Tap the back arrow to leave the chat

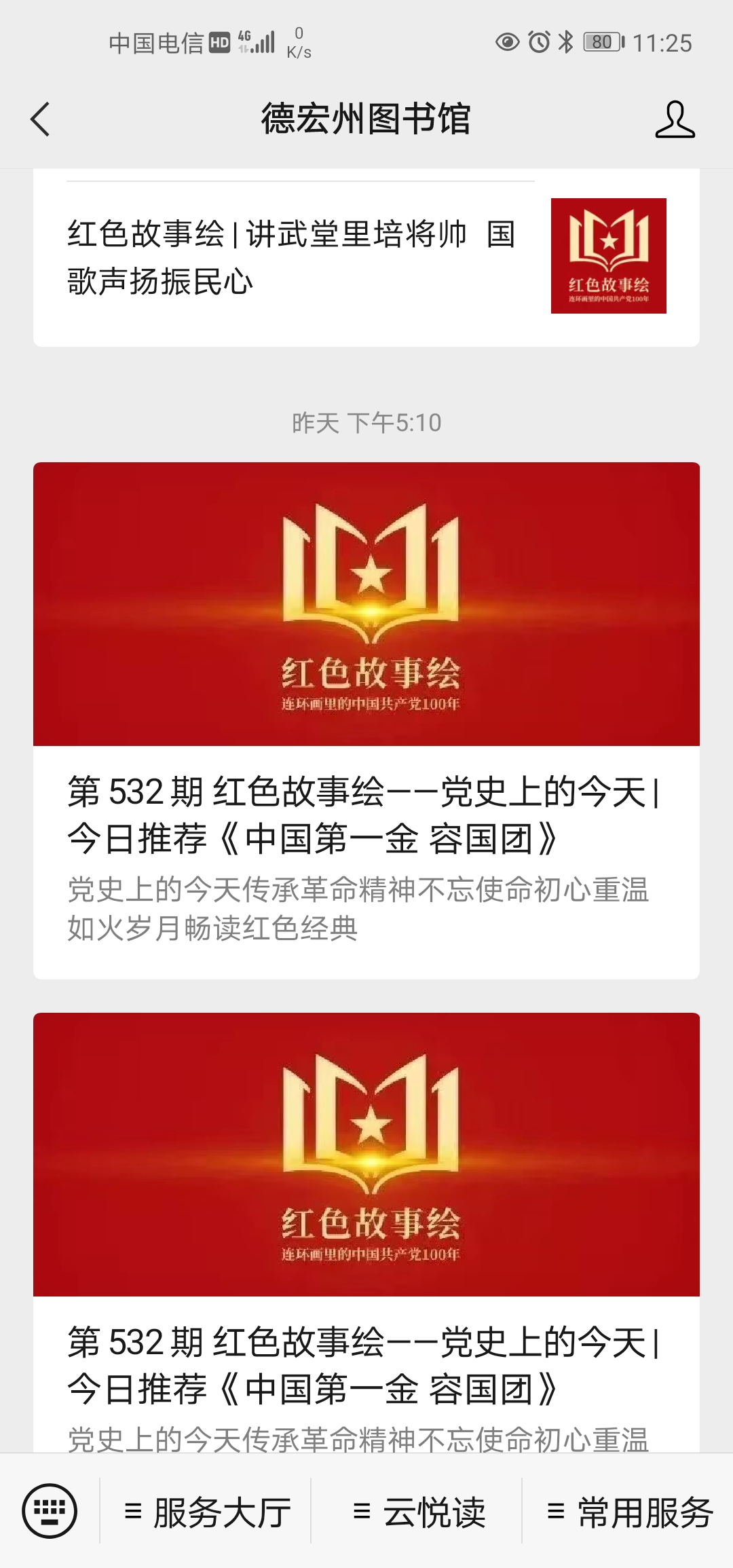point(41,119)
